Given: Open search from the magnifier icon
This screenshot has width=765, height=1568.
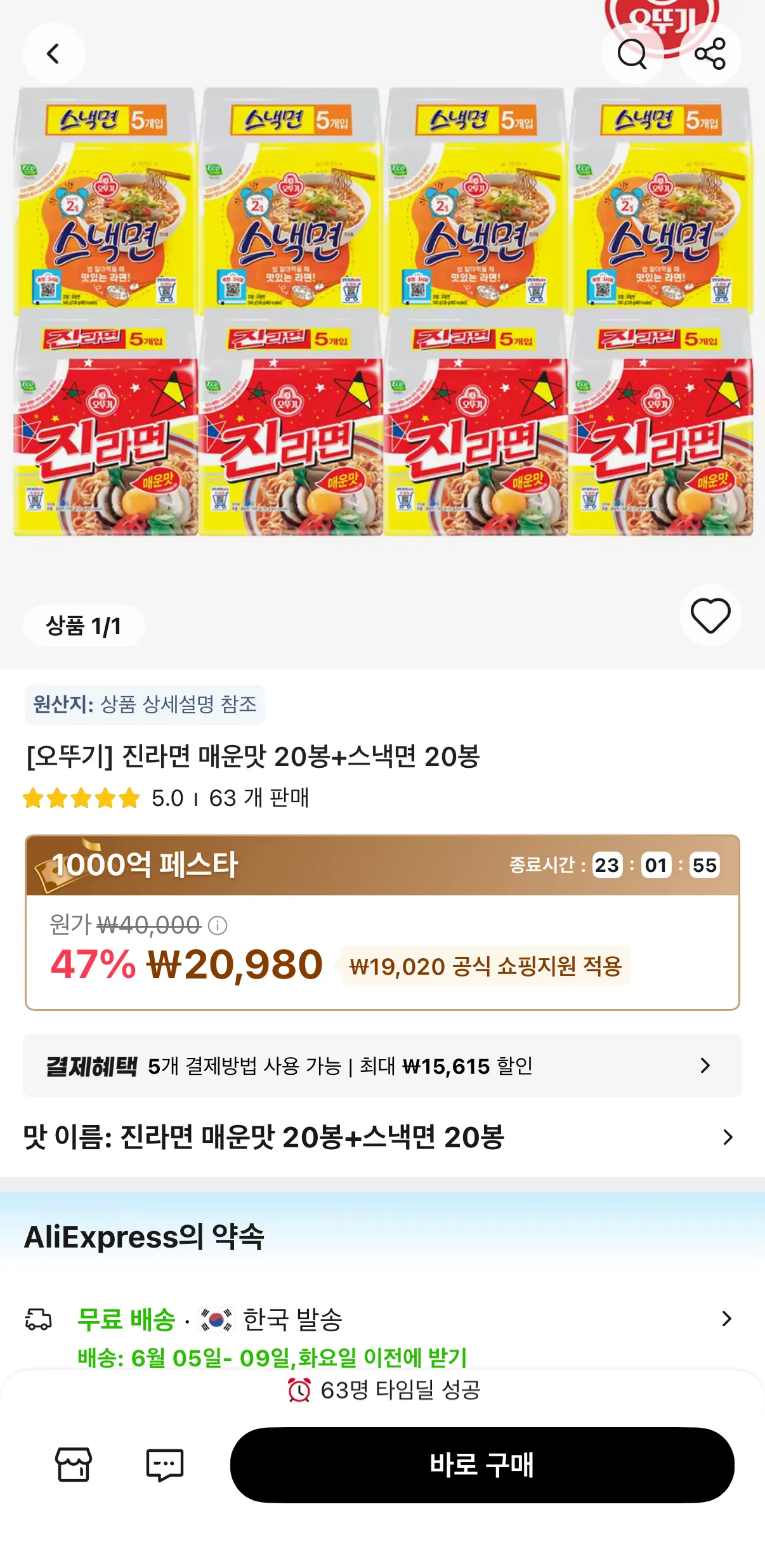Looking at the screenshot, I should click(x=632, y=54).
